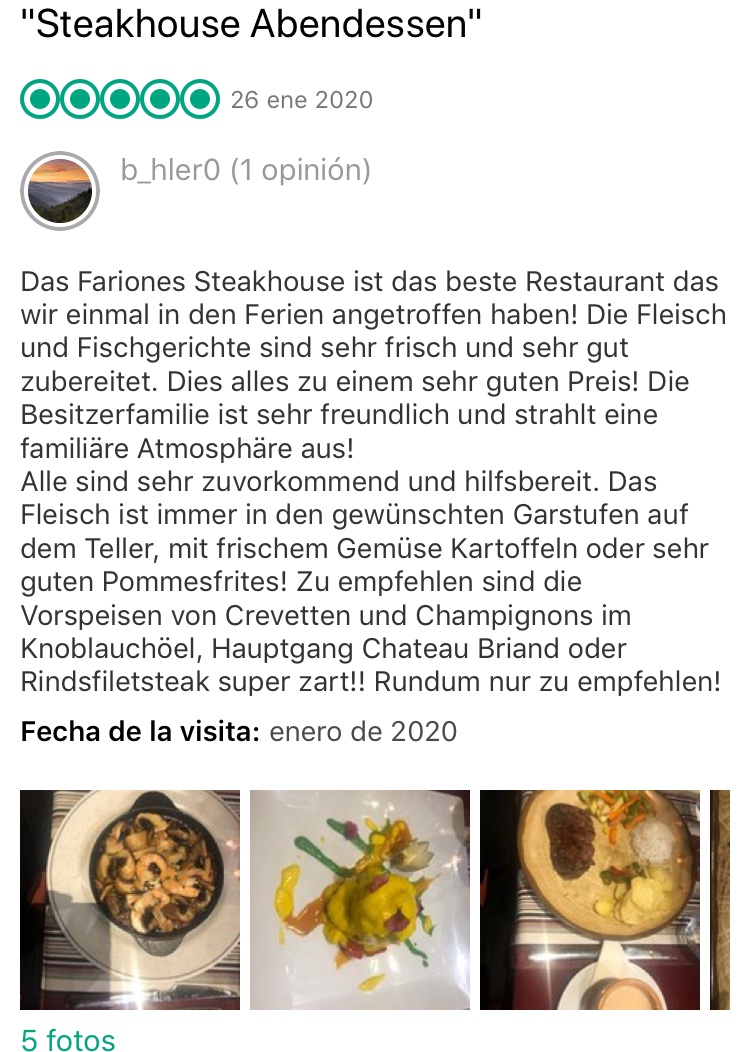The height and width of the screenshot is (1052, 750).
Task: View reviewer b_hler0's profile name
Action: pos(170,171)
